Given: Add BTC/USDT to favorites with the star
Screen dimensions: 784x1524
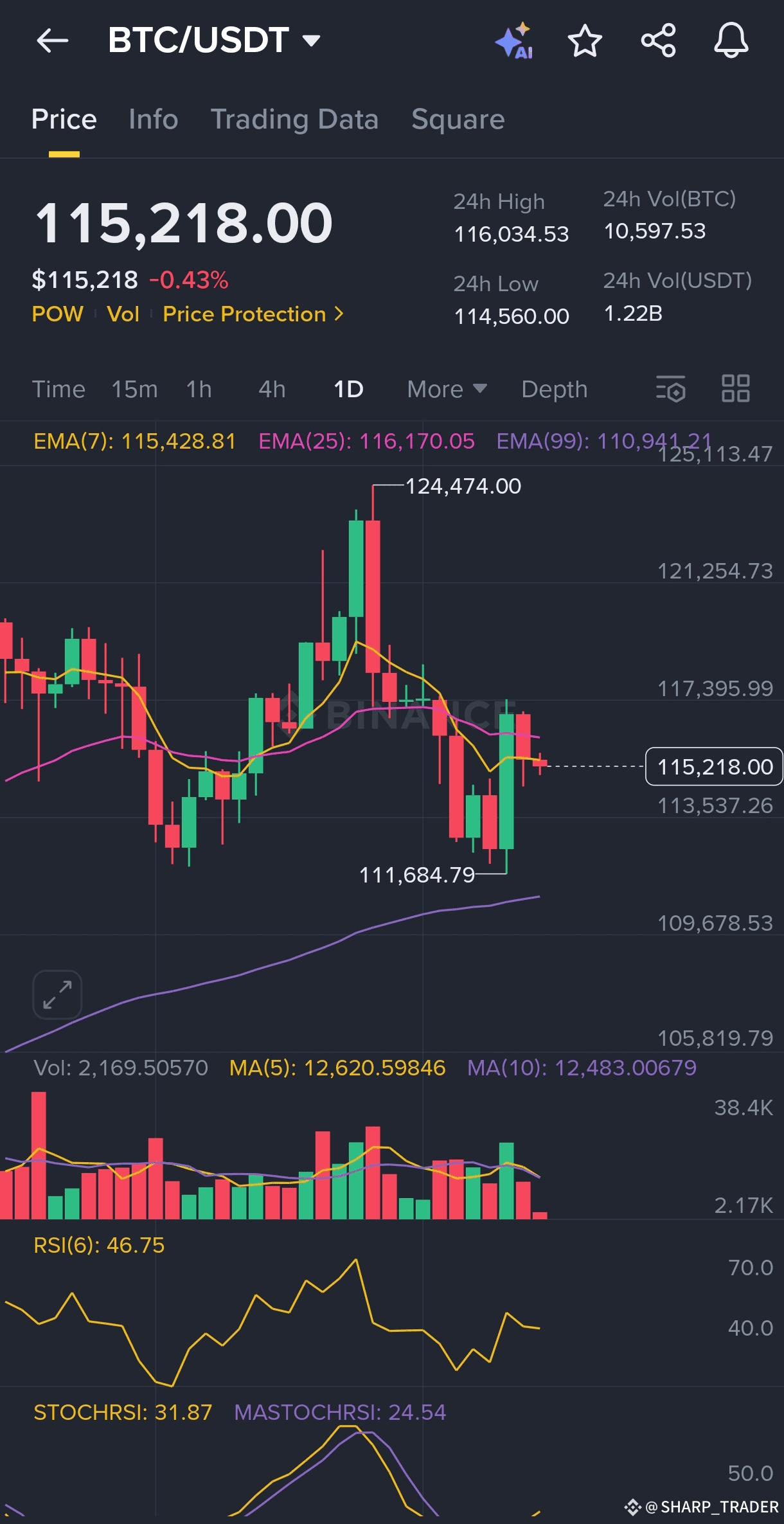Looking at the screenshot, I should (585, 40).
